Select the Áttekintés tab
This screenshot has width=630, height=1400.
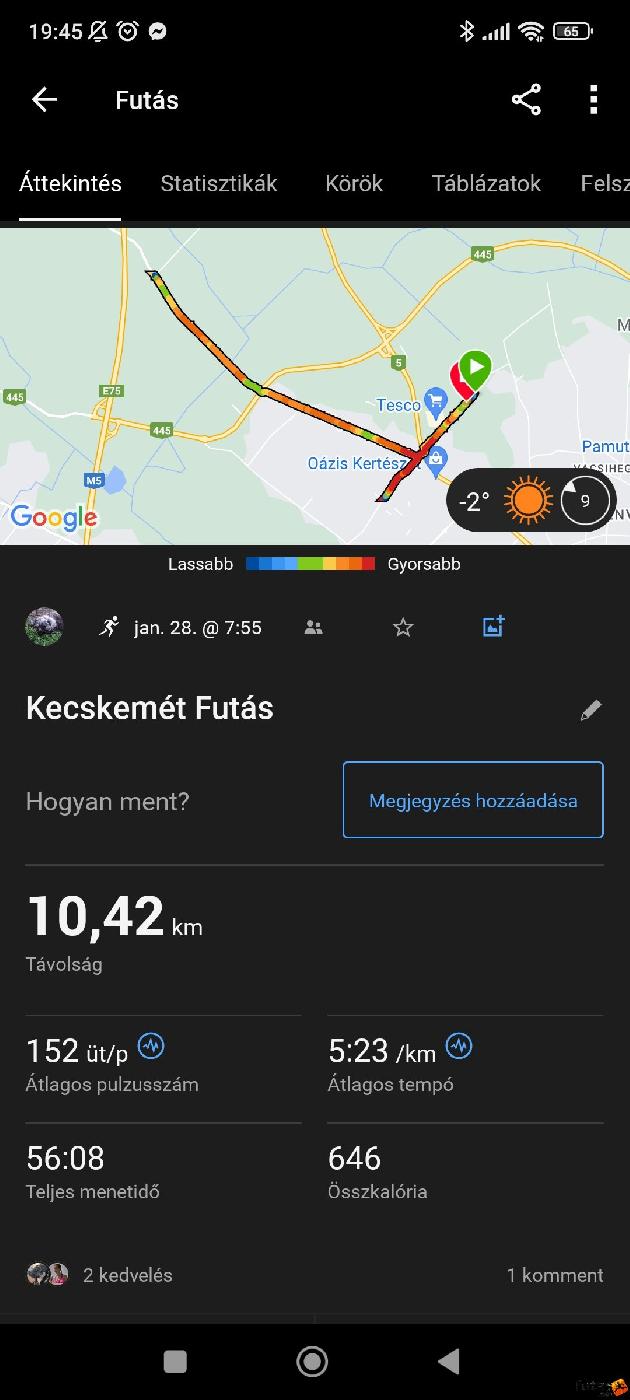point(70,183)
